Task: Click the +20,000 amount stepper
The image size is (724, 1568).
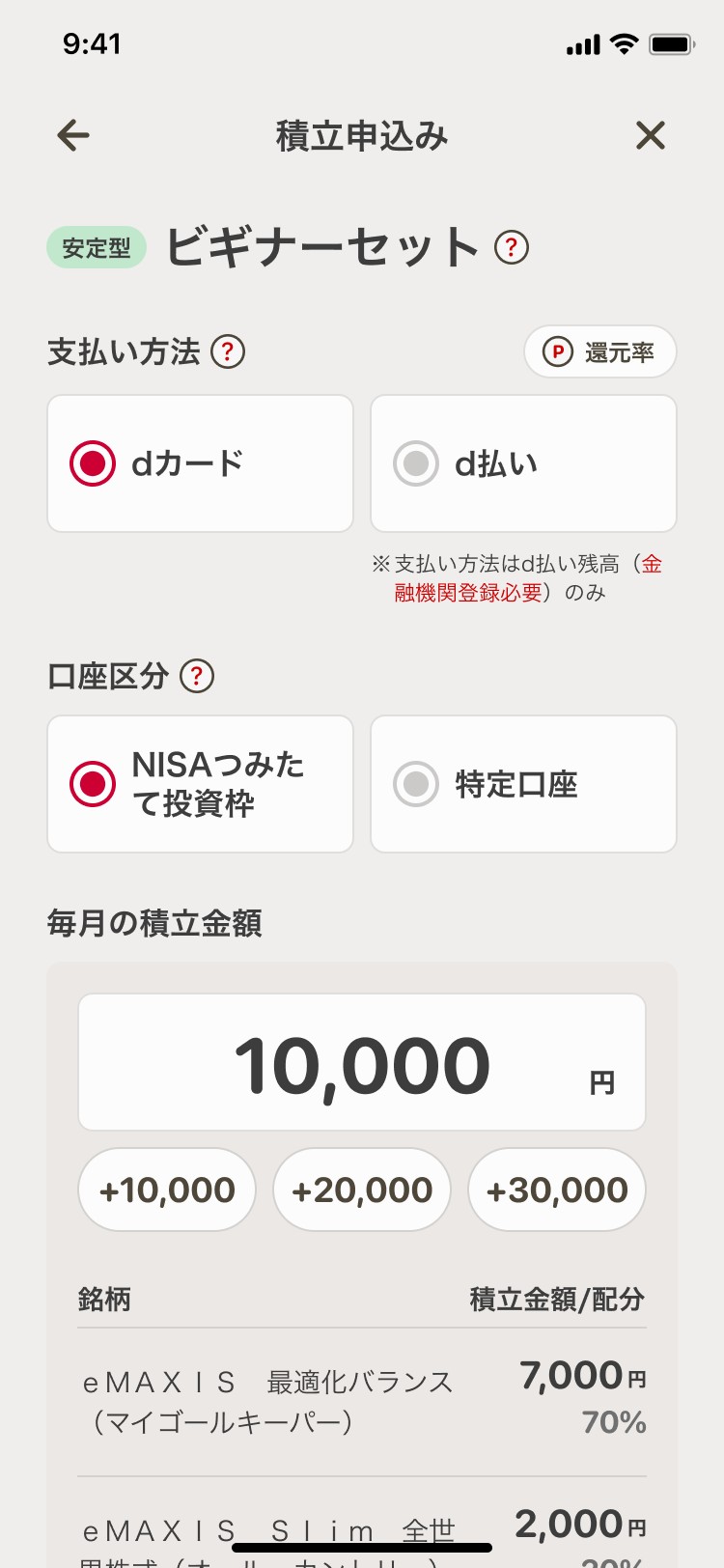Action: (361, 1190)
